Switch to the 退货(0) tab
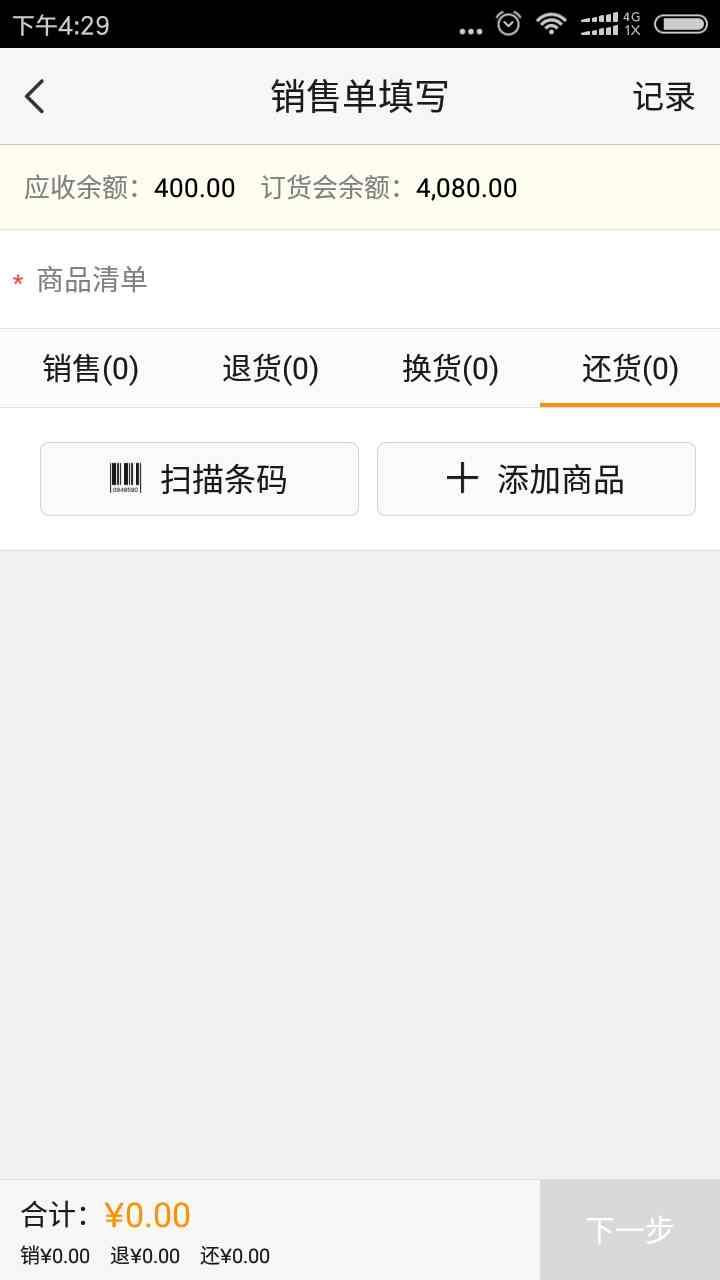The height and width of the screenshot is (1280, 720). [x=270, y=368]
